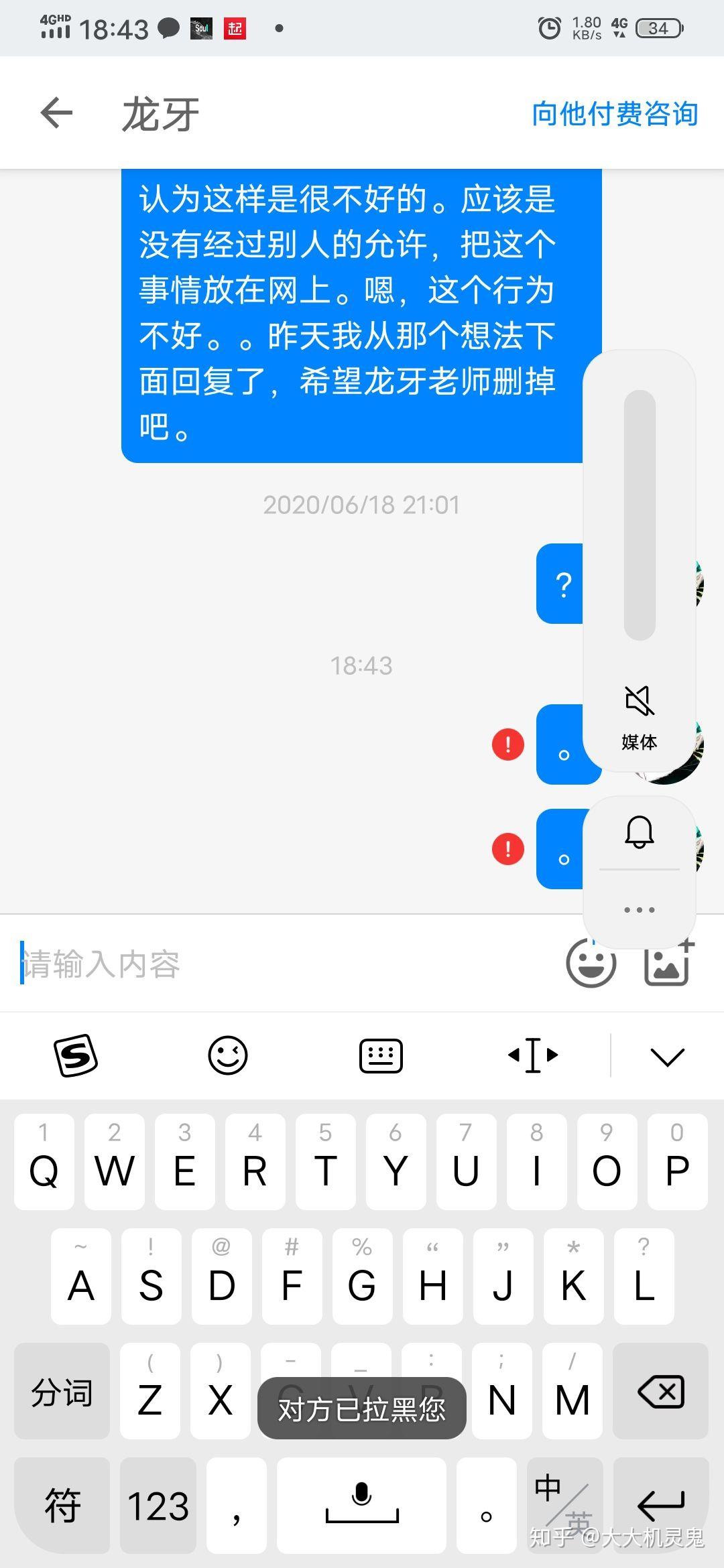Collapse the keyboard with the down arrow
This screenshot has height=1568, width=724.
[667, 1057]
